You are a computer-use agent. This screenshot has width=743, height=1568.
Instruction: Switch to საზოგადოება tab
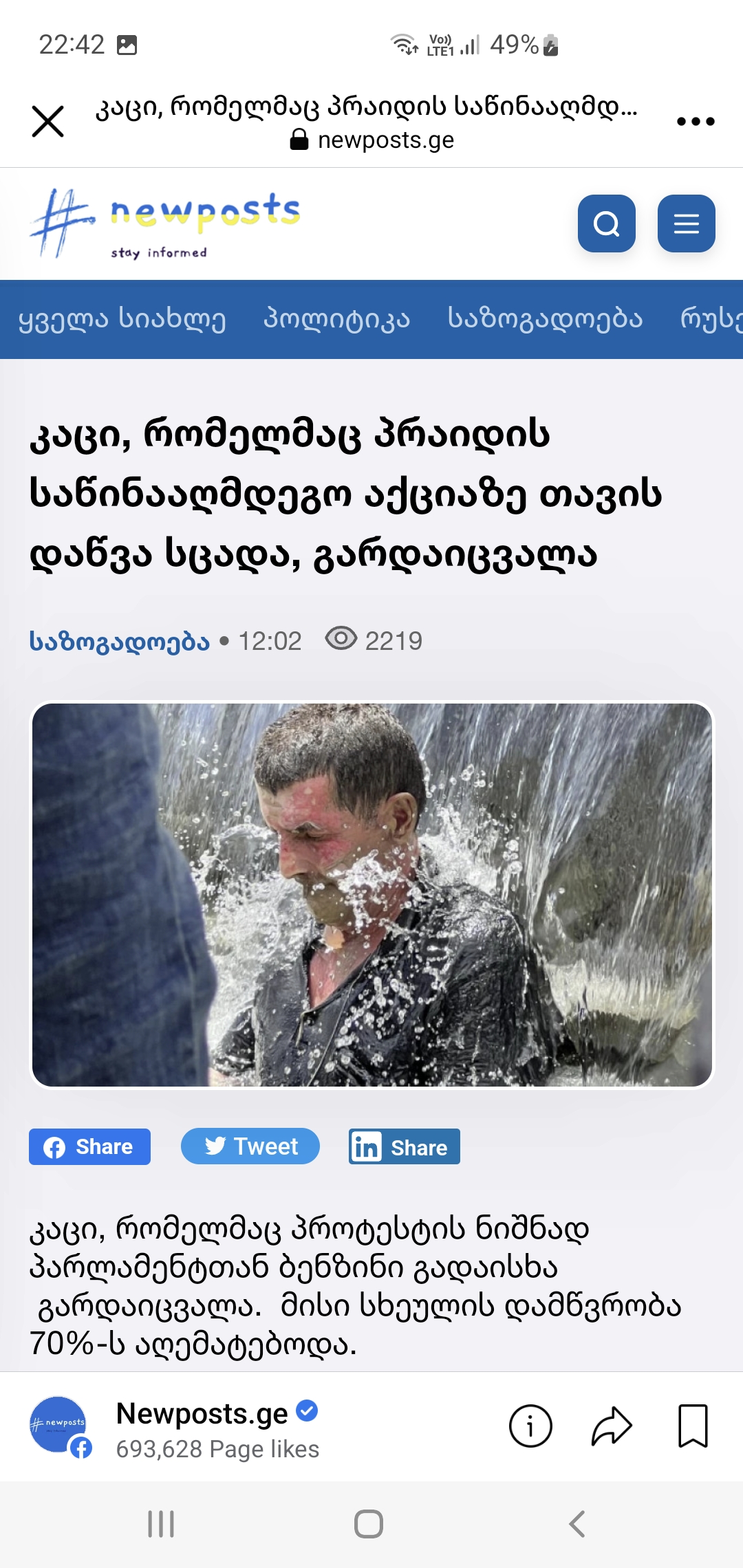[544, 319]
